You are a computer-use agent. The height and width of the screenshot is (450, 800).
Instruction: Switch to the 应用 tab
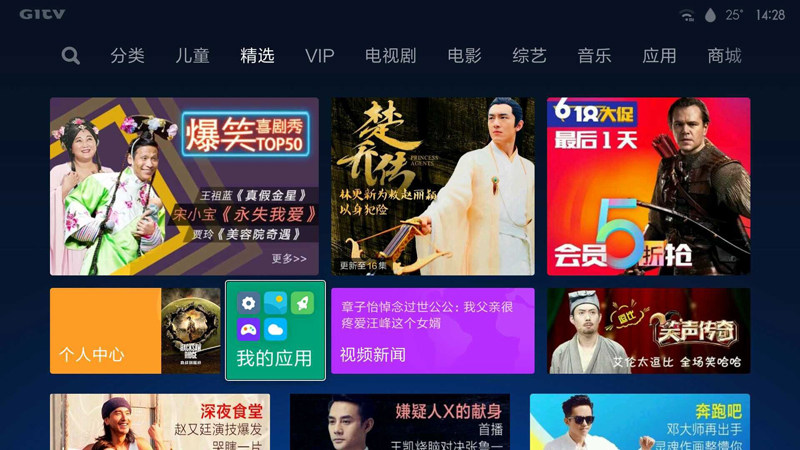pos(659,56)
